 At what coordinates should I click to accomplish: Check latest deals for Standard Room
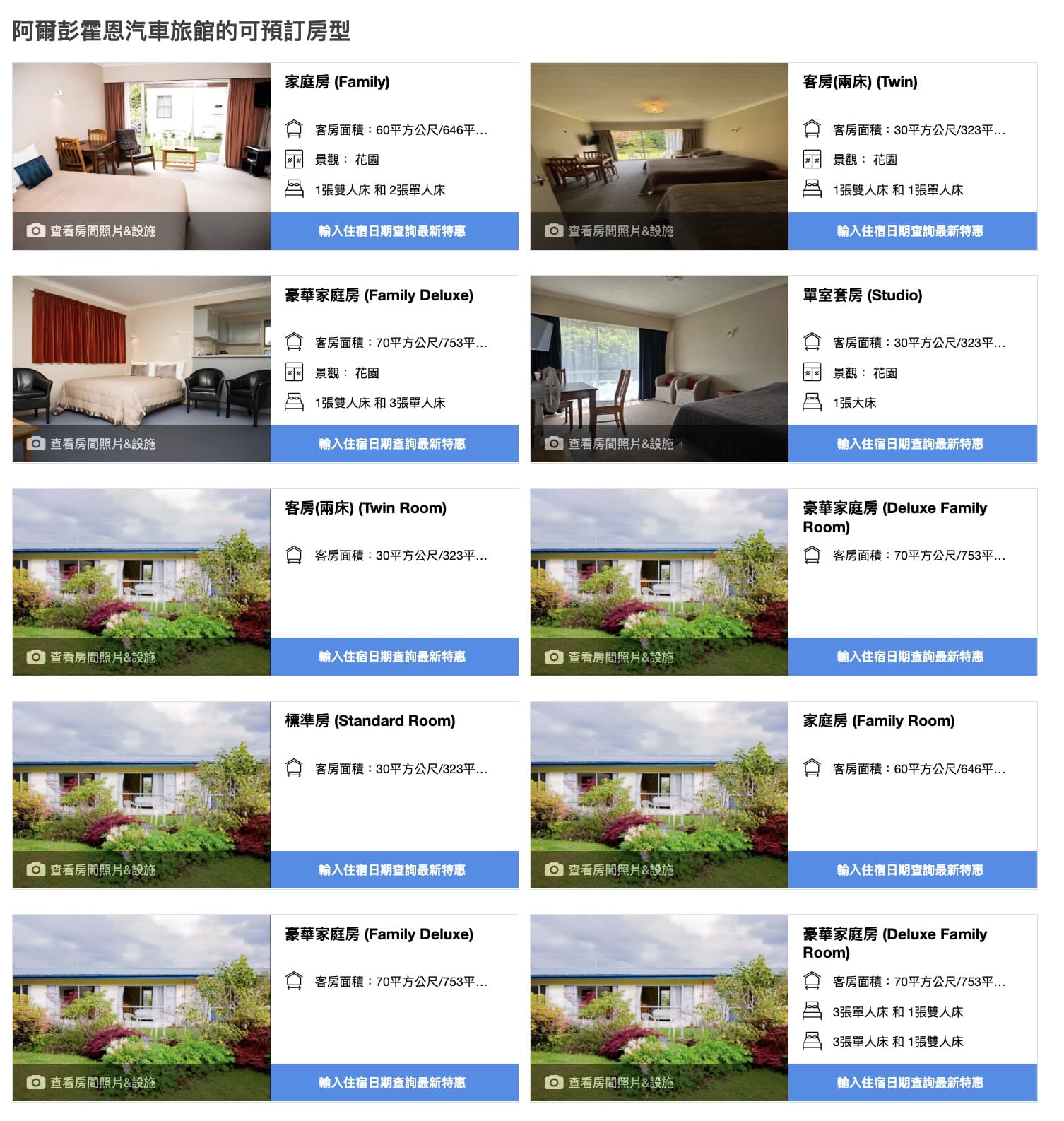394,870
